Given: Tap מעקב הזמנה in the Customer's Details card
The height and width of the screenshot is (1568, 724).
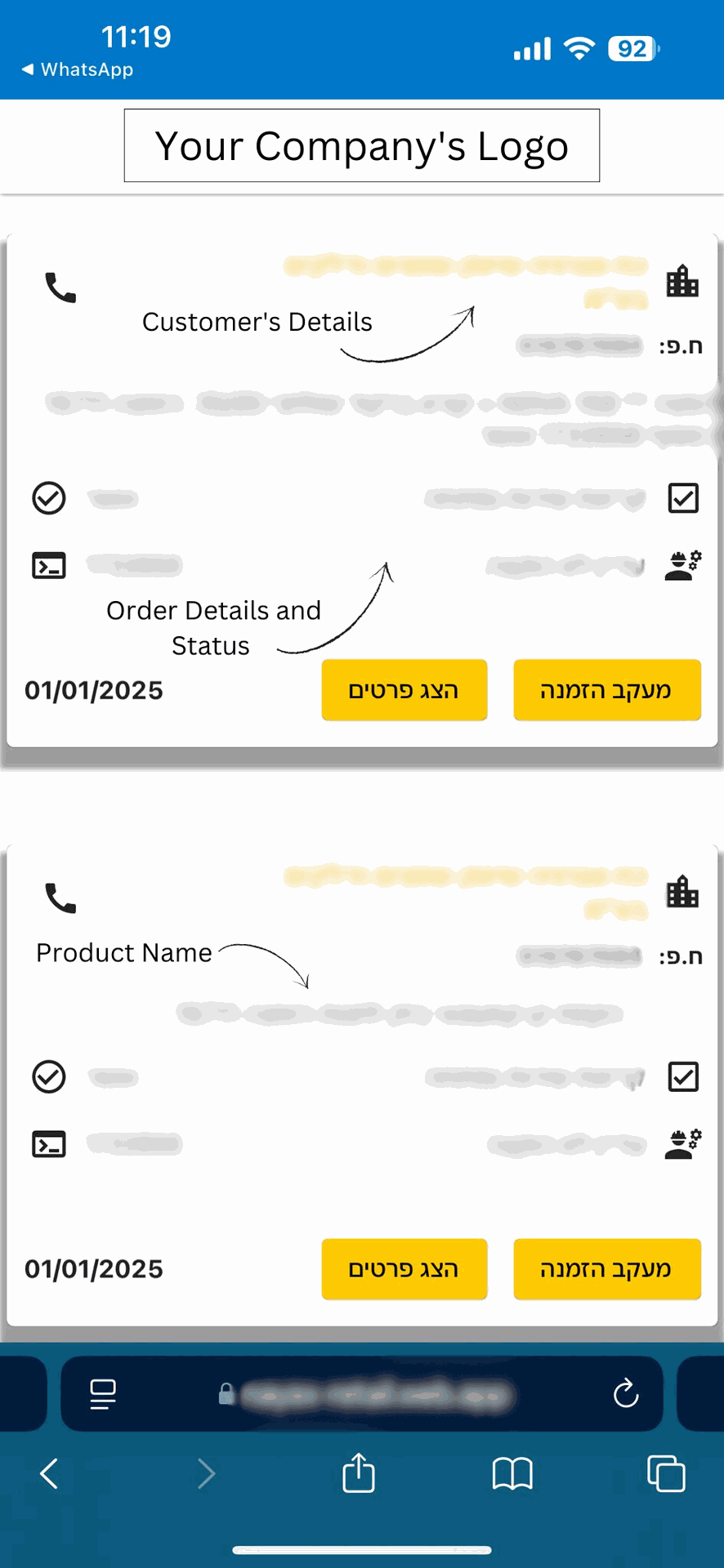Looking at the screenshot, I should coord(606,690).
